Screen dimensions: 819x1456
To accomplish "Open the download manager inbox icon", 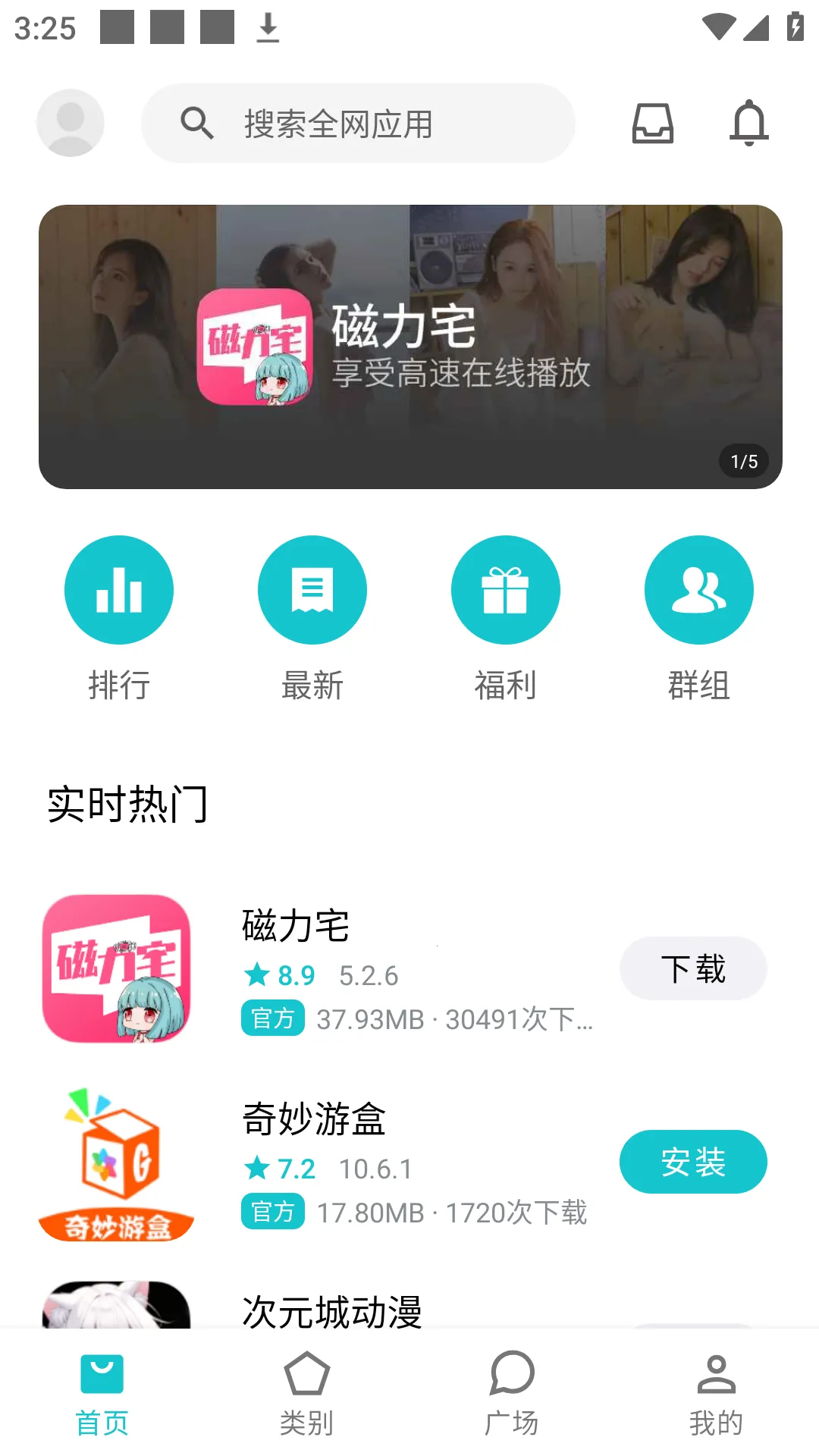I will [x=654, y=124].
